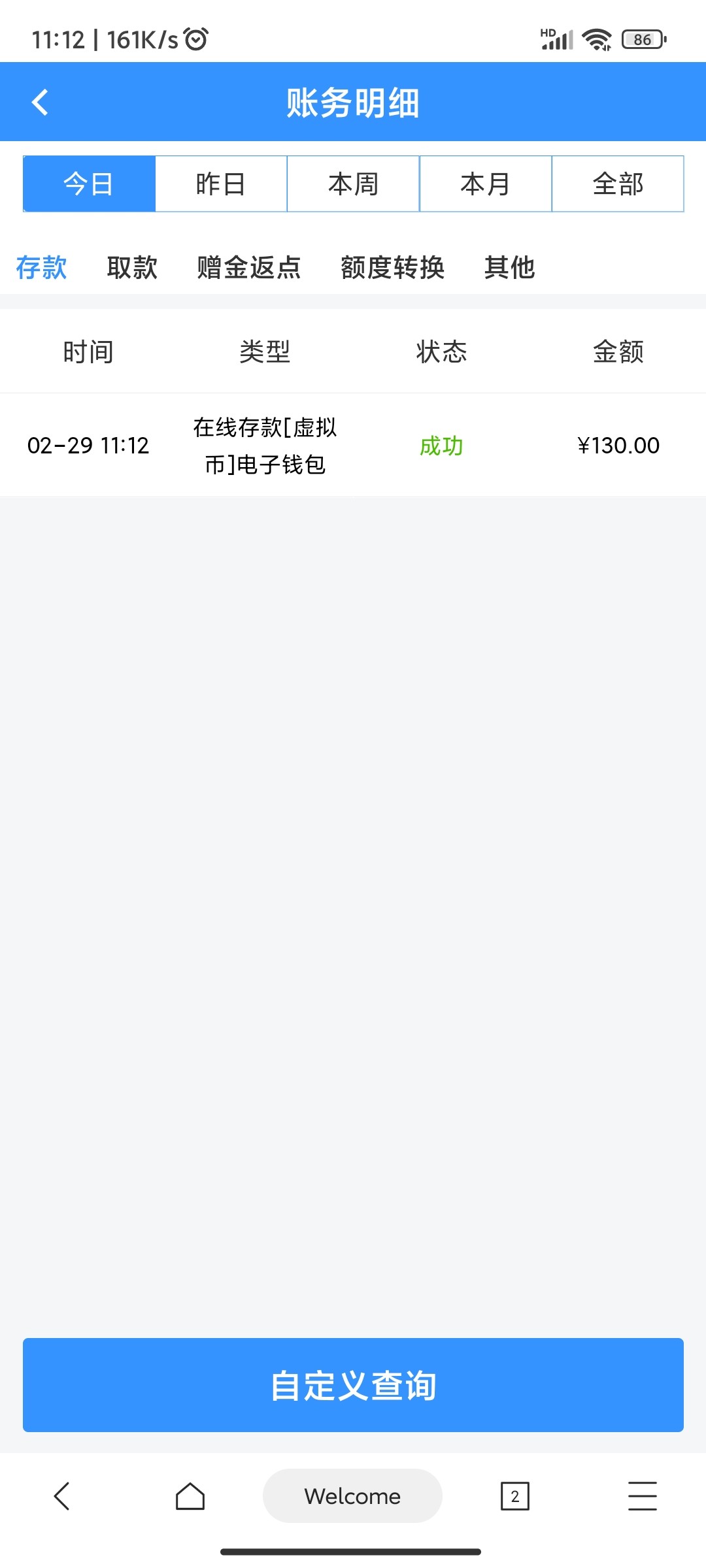706x1568 pixels.
Task: Go back with the browser back arrow
Action: click(62, 1496)
